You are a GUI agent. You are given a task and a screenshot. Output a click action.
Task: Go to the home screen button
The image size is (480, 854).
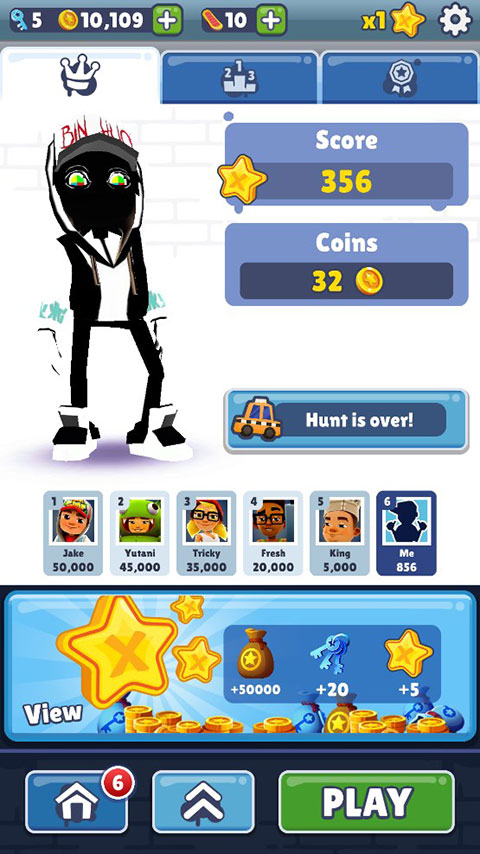pos(76,802)
